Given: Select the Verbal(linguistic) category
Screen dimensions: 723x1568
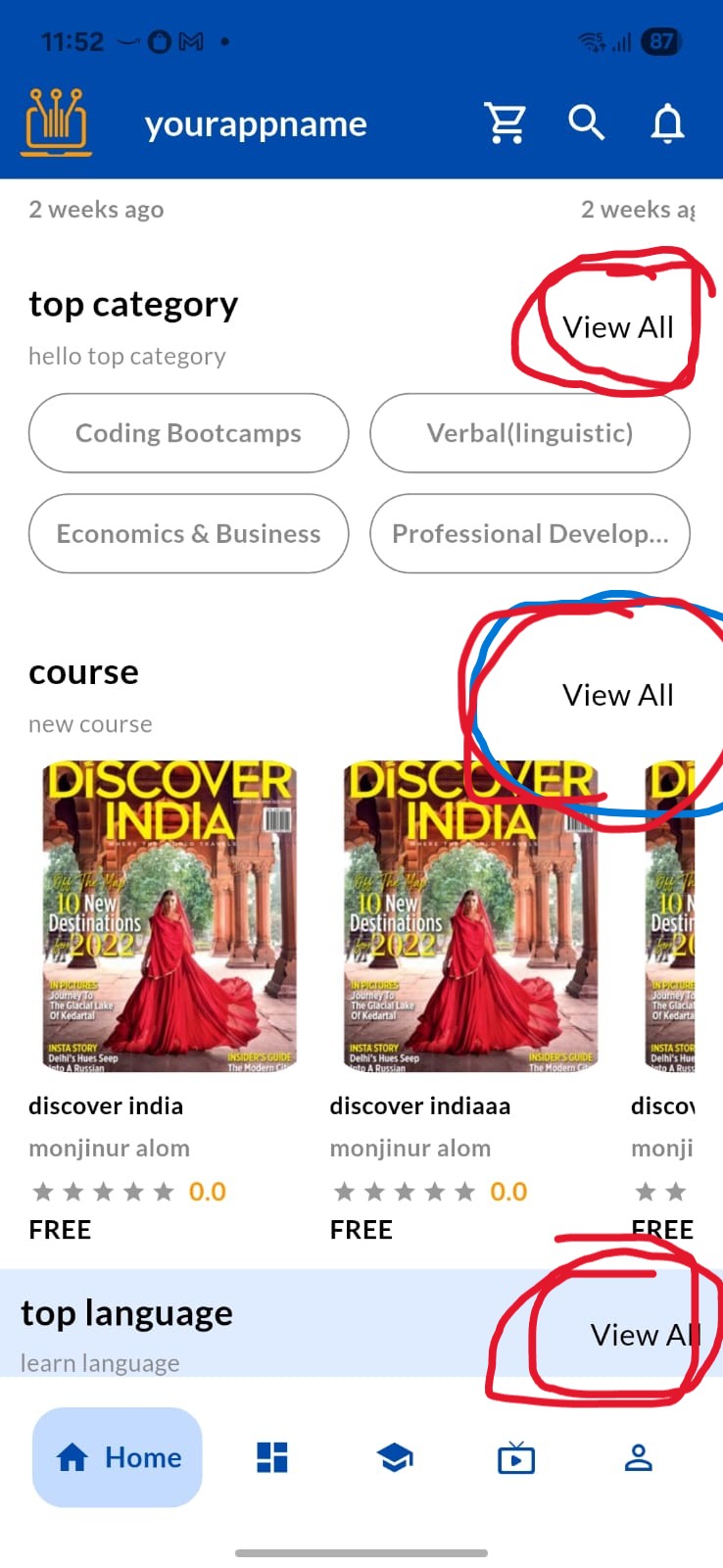Looking at the screenshot, I should 529,433.
